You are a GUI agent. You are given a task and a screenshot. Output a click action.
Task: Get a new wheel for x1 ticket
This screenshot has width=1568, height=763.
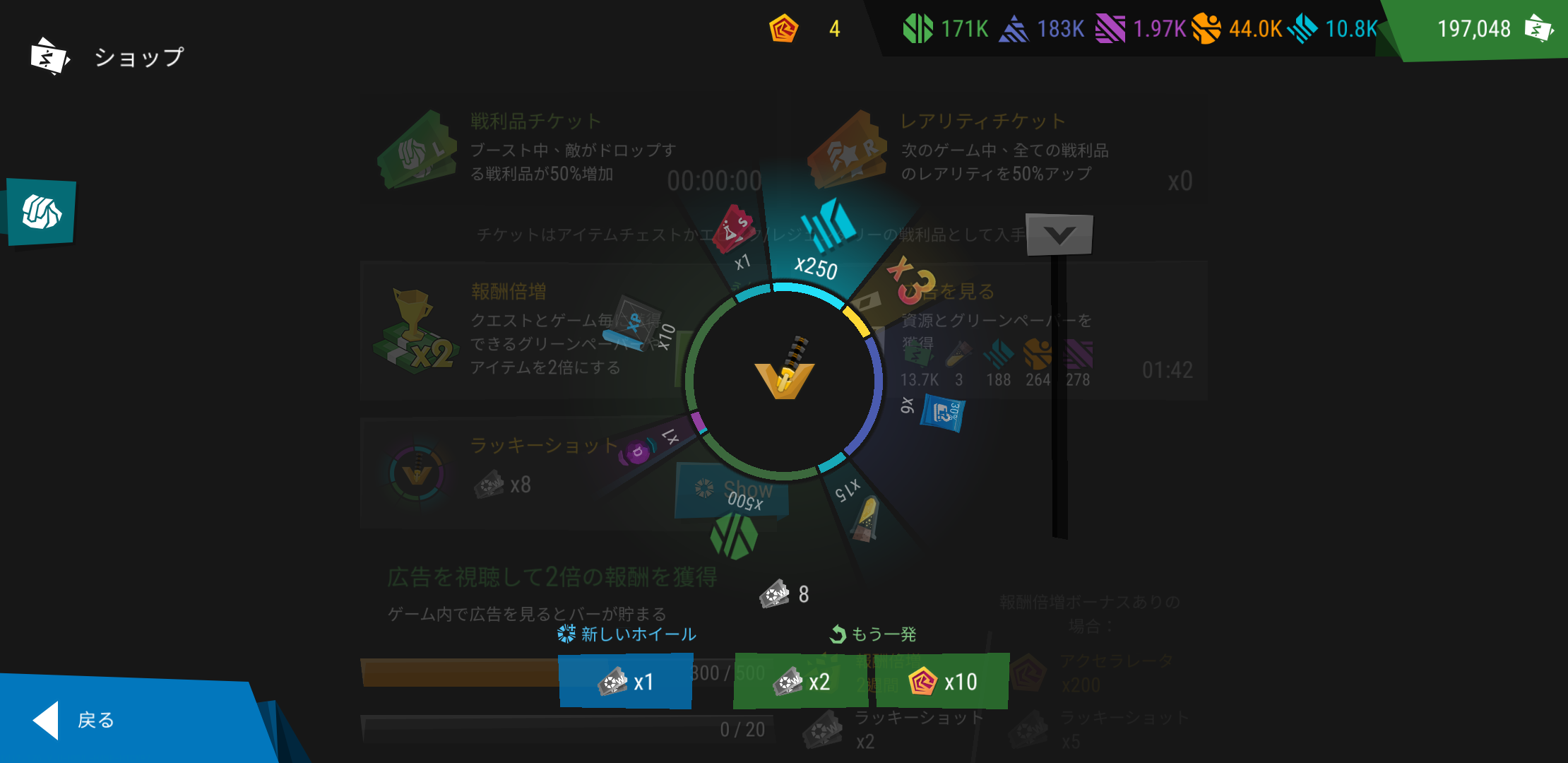tap(625, 681)
